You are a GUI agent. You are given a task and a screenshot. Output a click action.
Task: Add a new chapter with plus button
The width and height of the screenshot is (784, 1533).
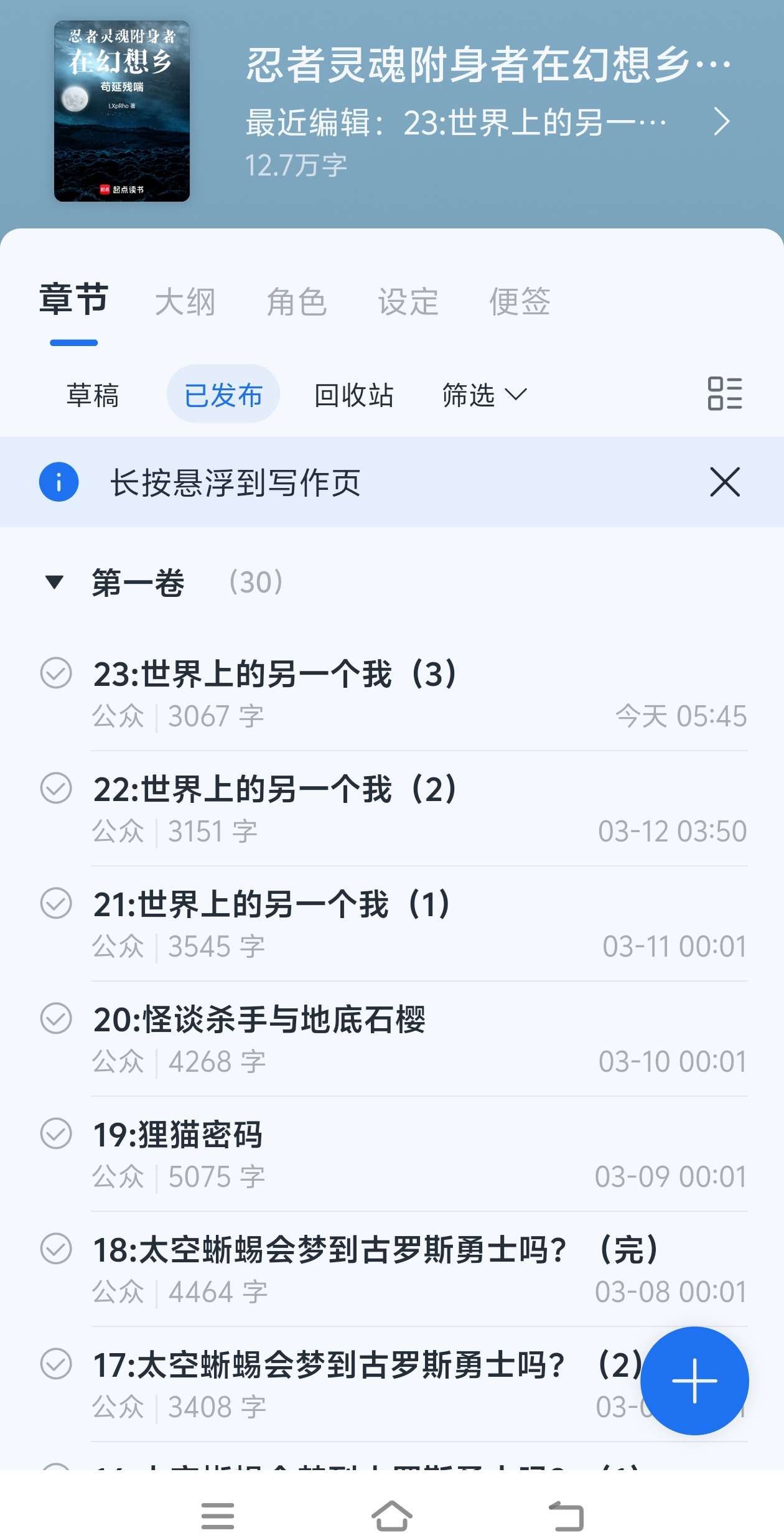694,1381
